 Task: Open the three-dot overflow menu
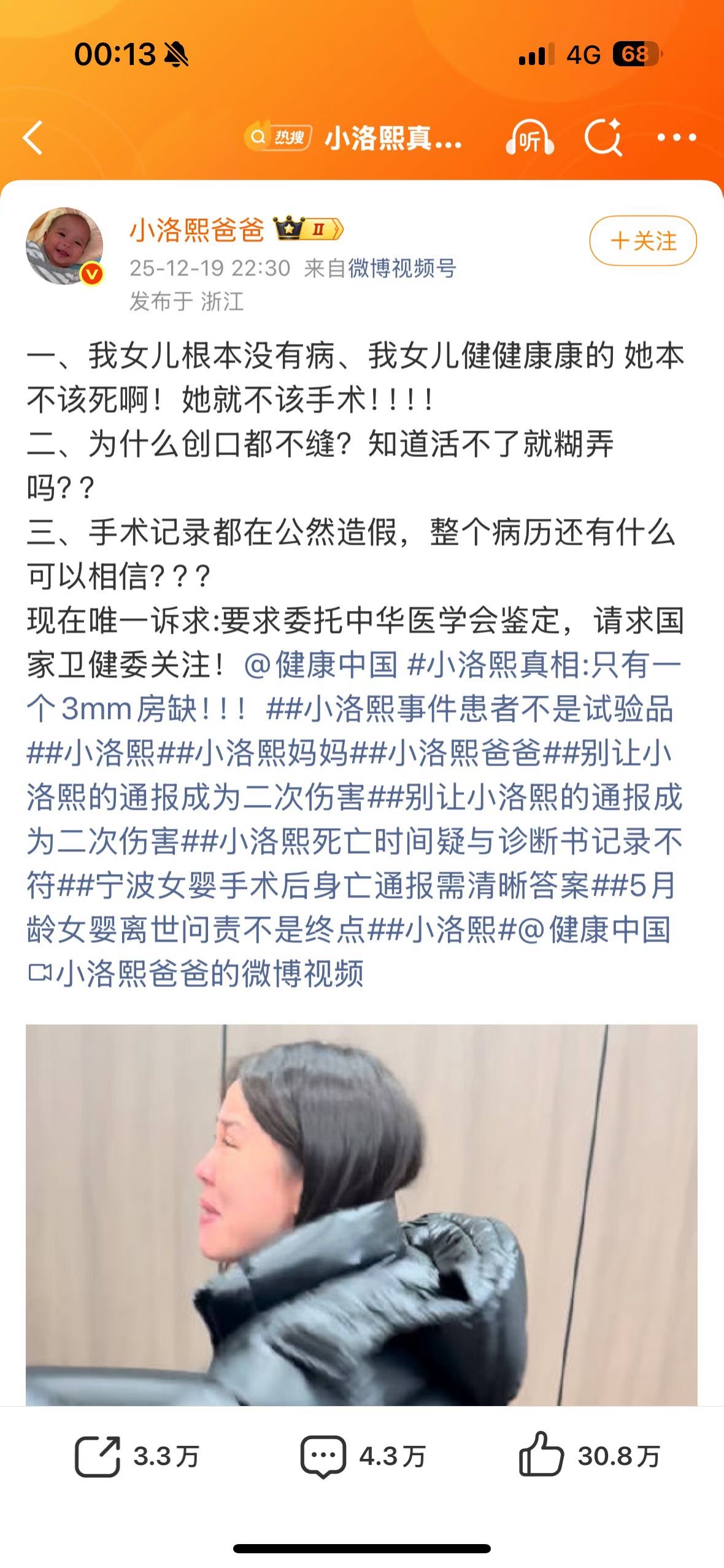(x=676, y=137)
